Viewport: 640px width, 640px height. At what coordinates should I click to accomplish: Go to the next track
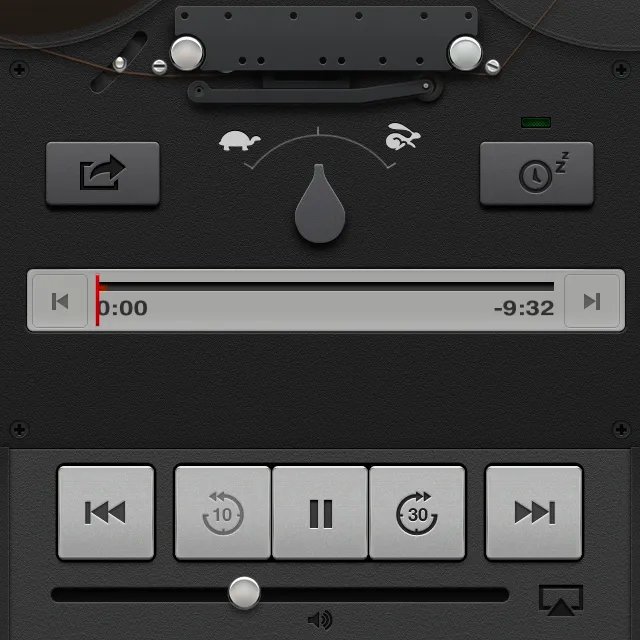click(534, 513)
